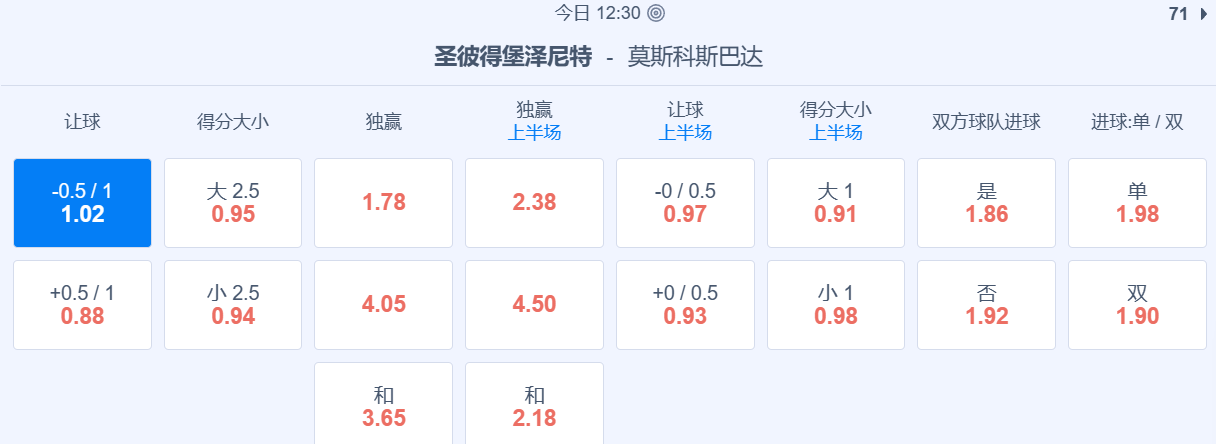The image size is (1216, 444).
Task: Tap the 独赢 odds 1.78
Action: tap(384, 203)
